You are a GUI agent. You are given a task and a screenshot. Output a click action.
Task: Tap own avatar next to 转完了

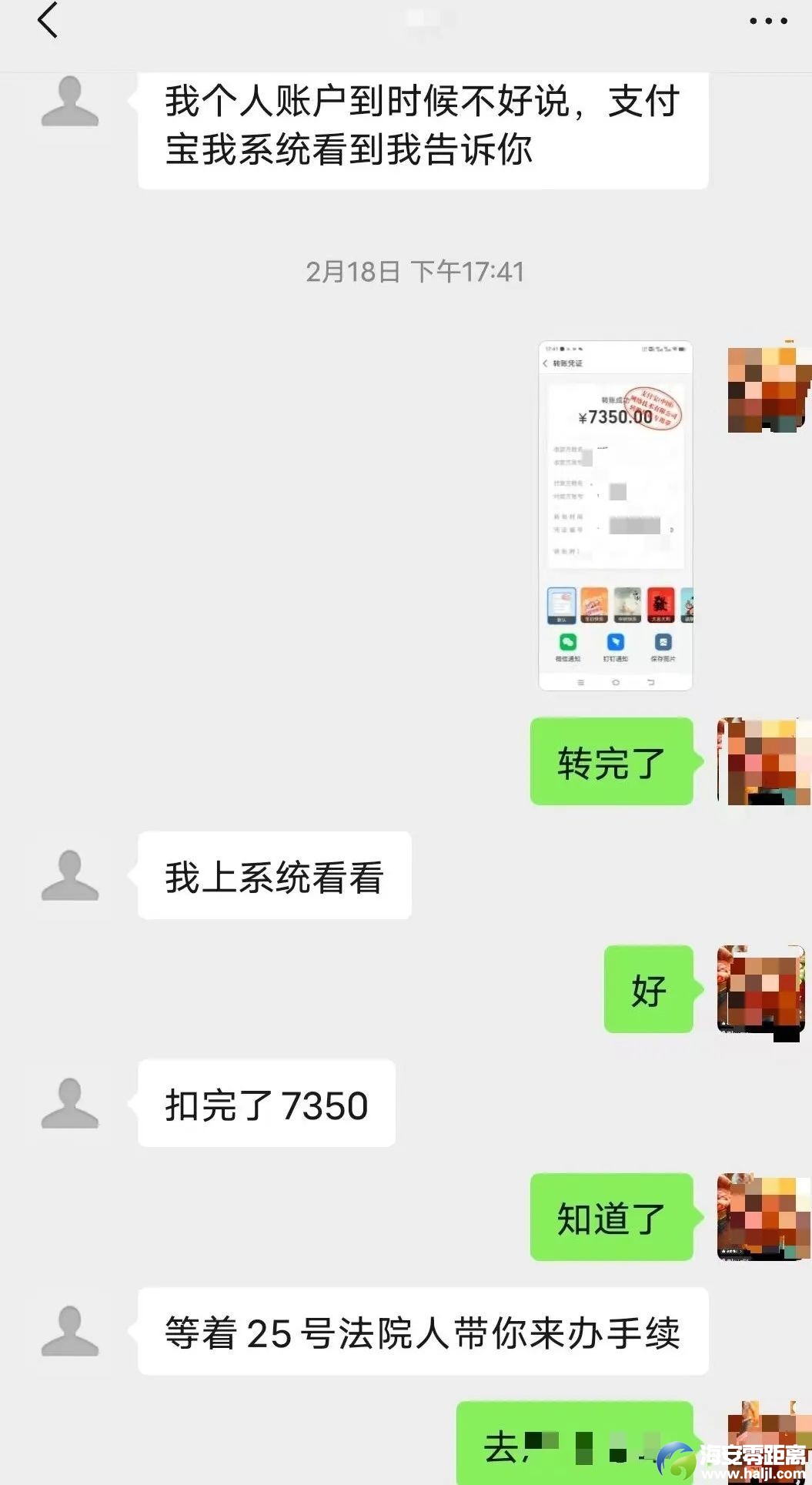(763, 761)
